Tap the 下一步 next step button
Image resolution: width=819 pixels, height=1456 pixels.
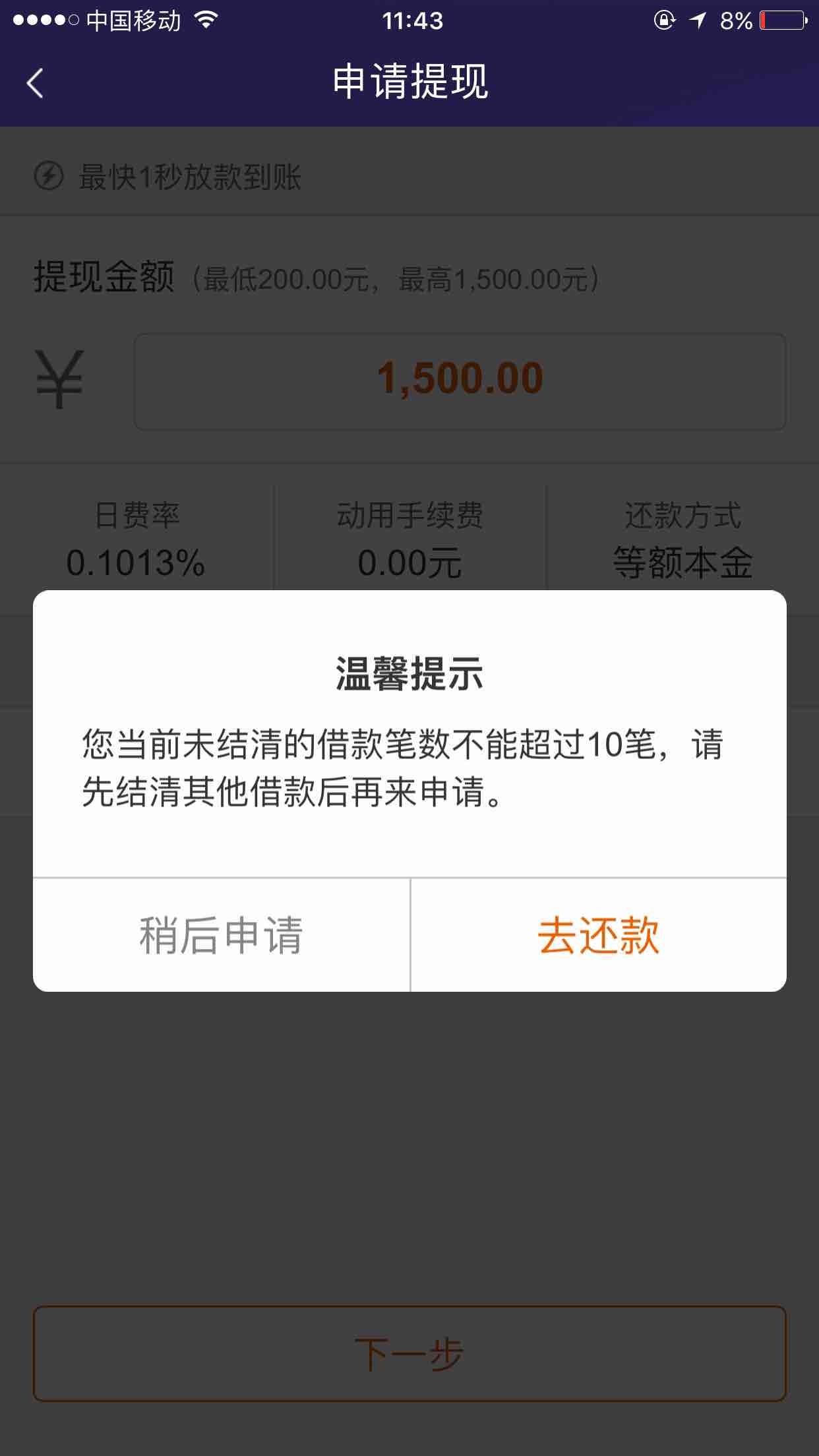(409, 1353)
